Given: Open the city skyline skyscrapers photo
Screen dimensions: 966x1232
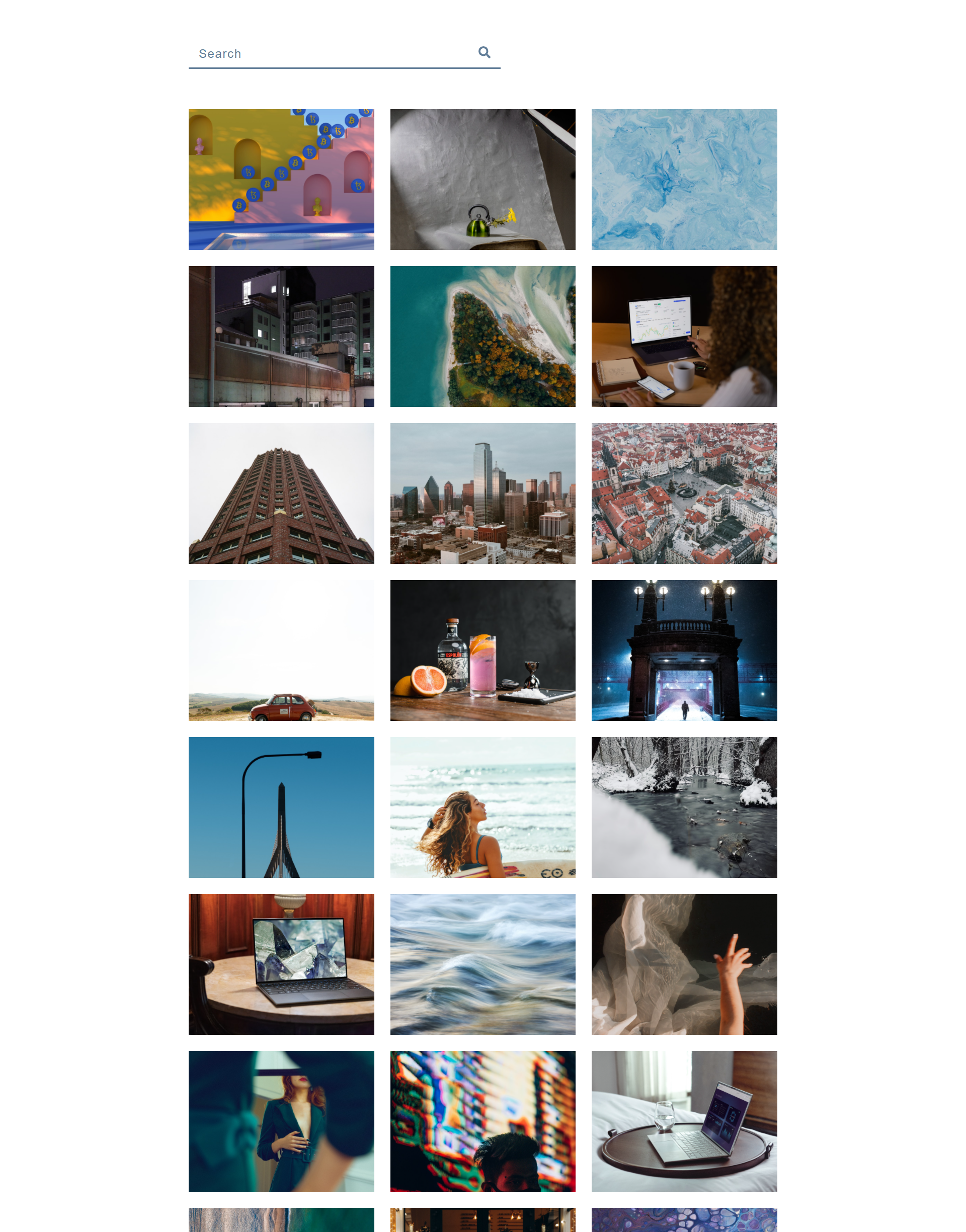Looking at the screenshot, I should (482, 493).
